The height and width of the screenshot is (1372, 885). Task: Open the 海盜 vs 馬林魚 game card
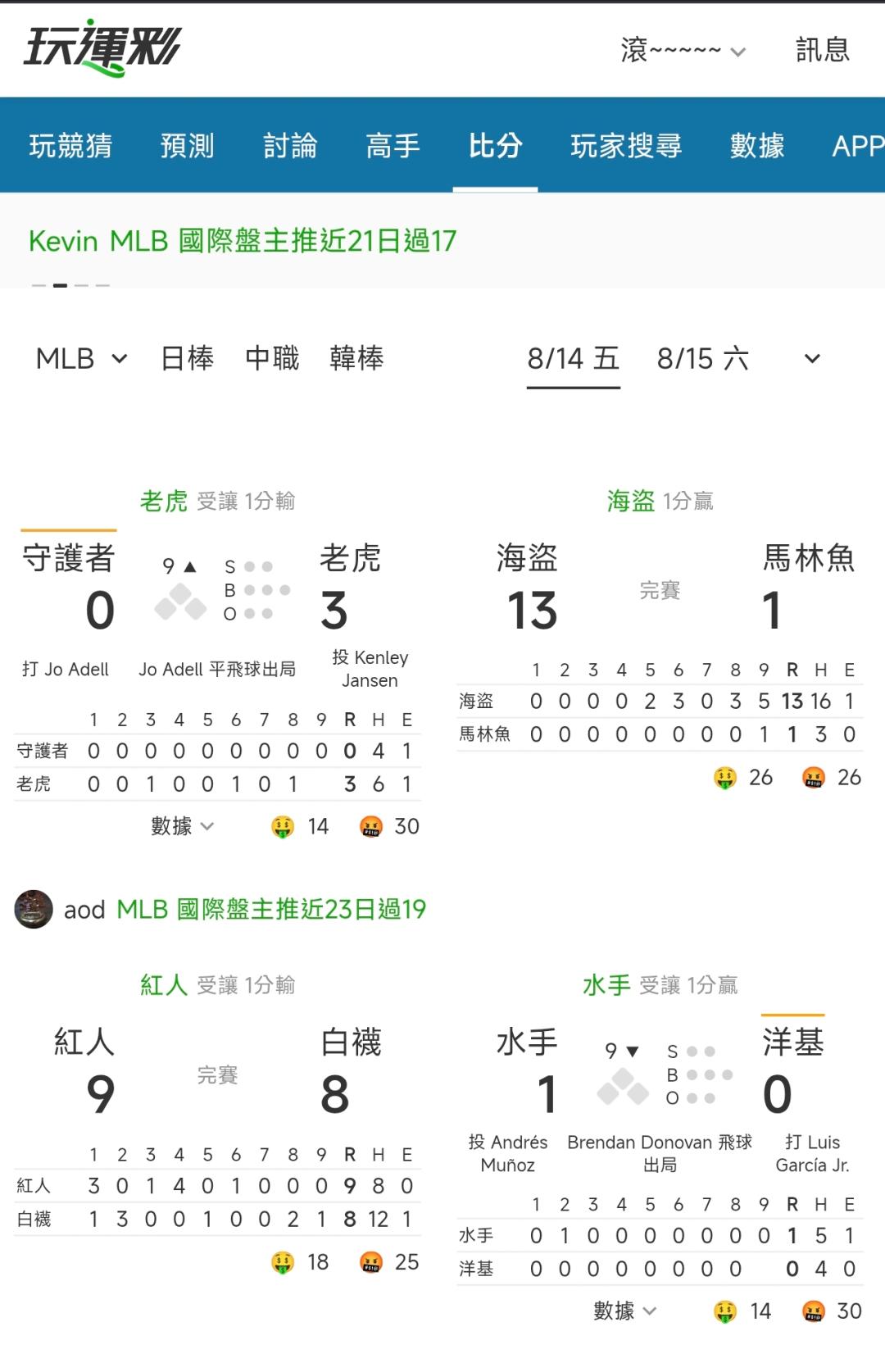coord(660,639)
